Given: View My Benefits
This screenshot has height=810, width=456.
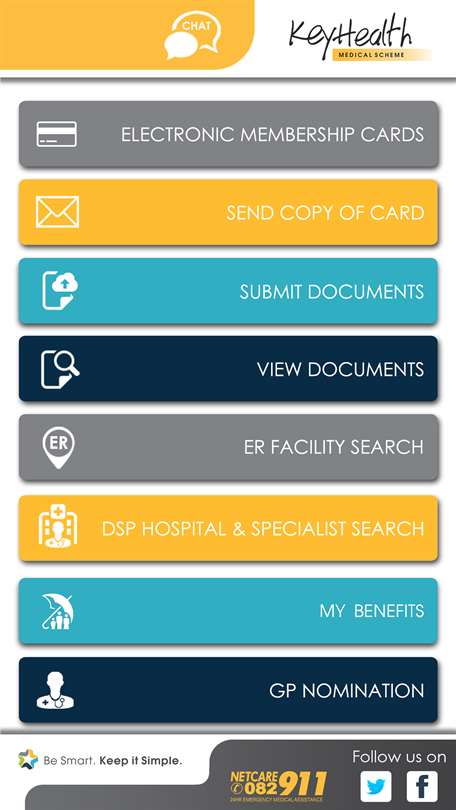Looking at the screenshot, I should 228,611.
